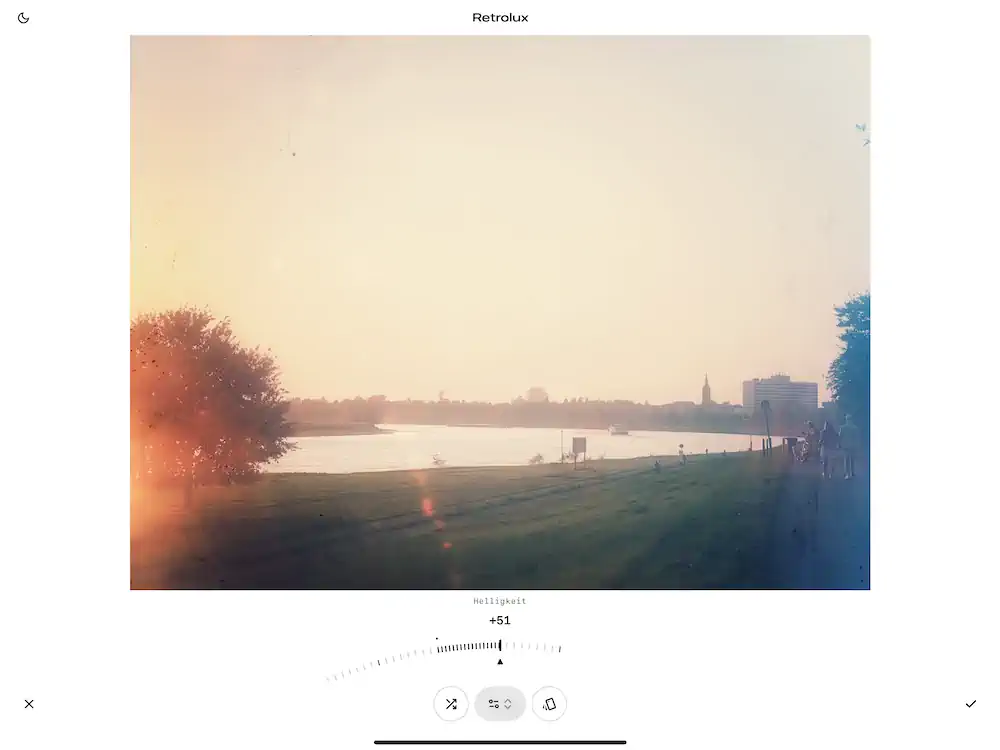The width and height of the screenshot is (1000, 750).
Task: Shuffle to a random Retrolux look
Action: point(451,704)
